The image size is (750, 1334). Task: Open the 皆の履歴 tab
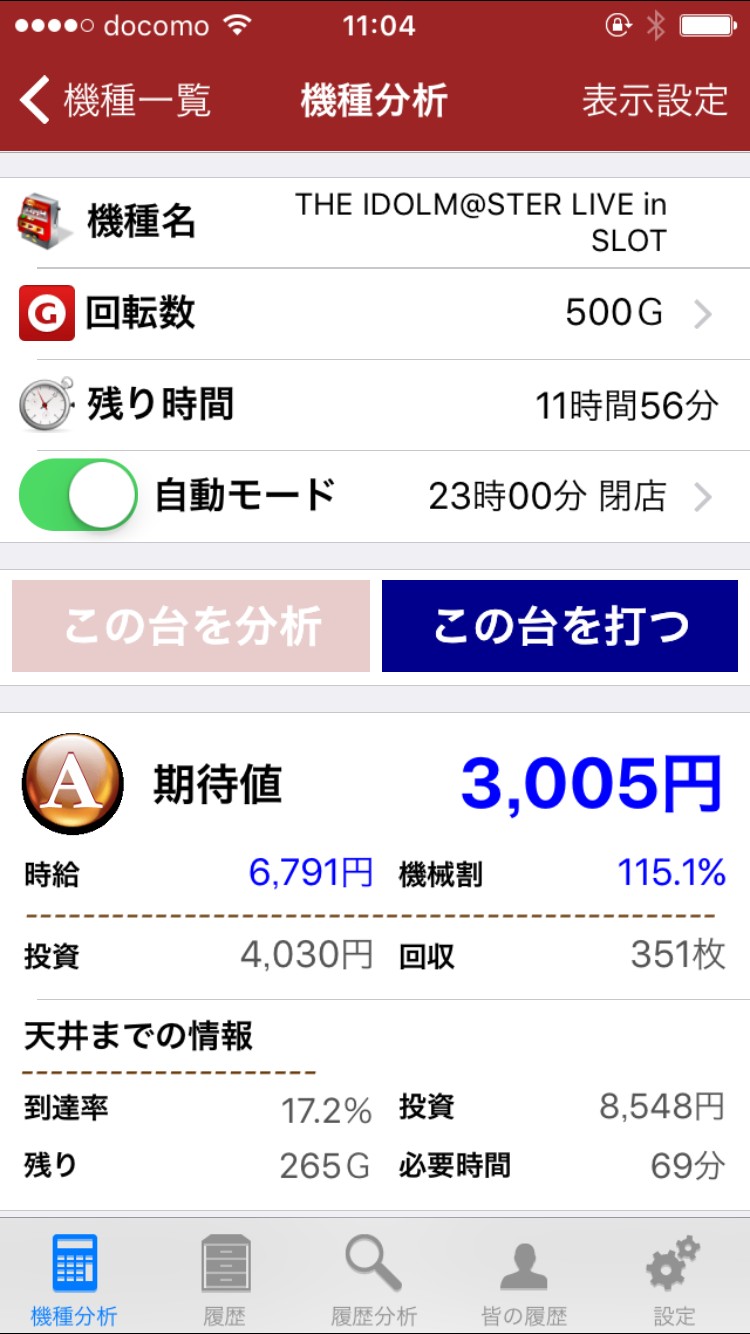[524, 1278]
